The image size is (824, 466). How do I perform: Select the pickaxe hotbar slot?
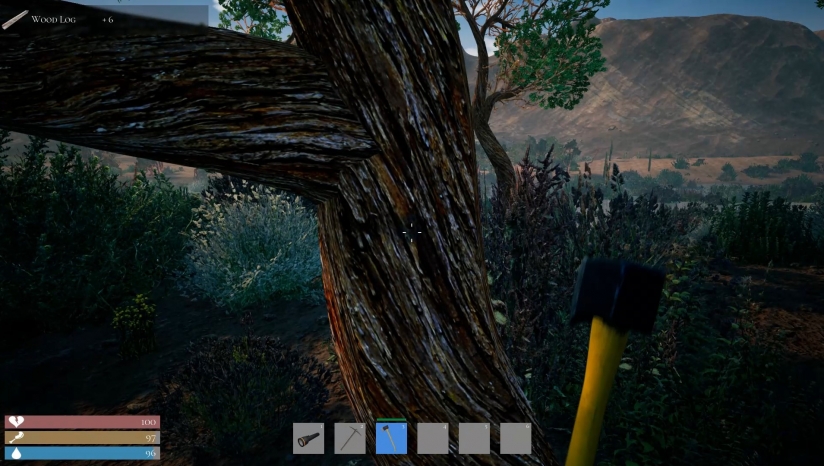(350, 438)
